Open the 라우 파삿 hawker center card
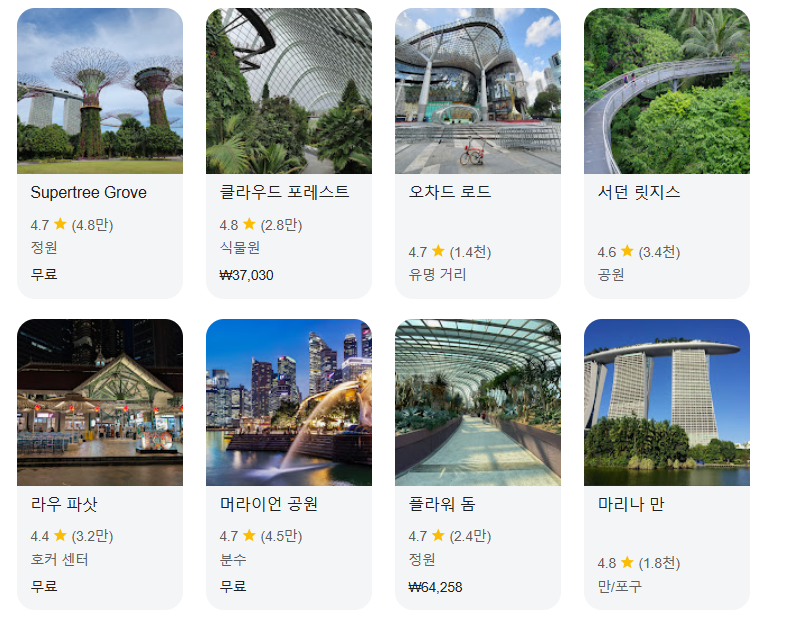785x617 pixels. [100, 465]
